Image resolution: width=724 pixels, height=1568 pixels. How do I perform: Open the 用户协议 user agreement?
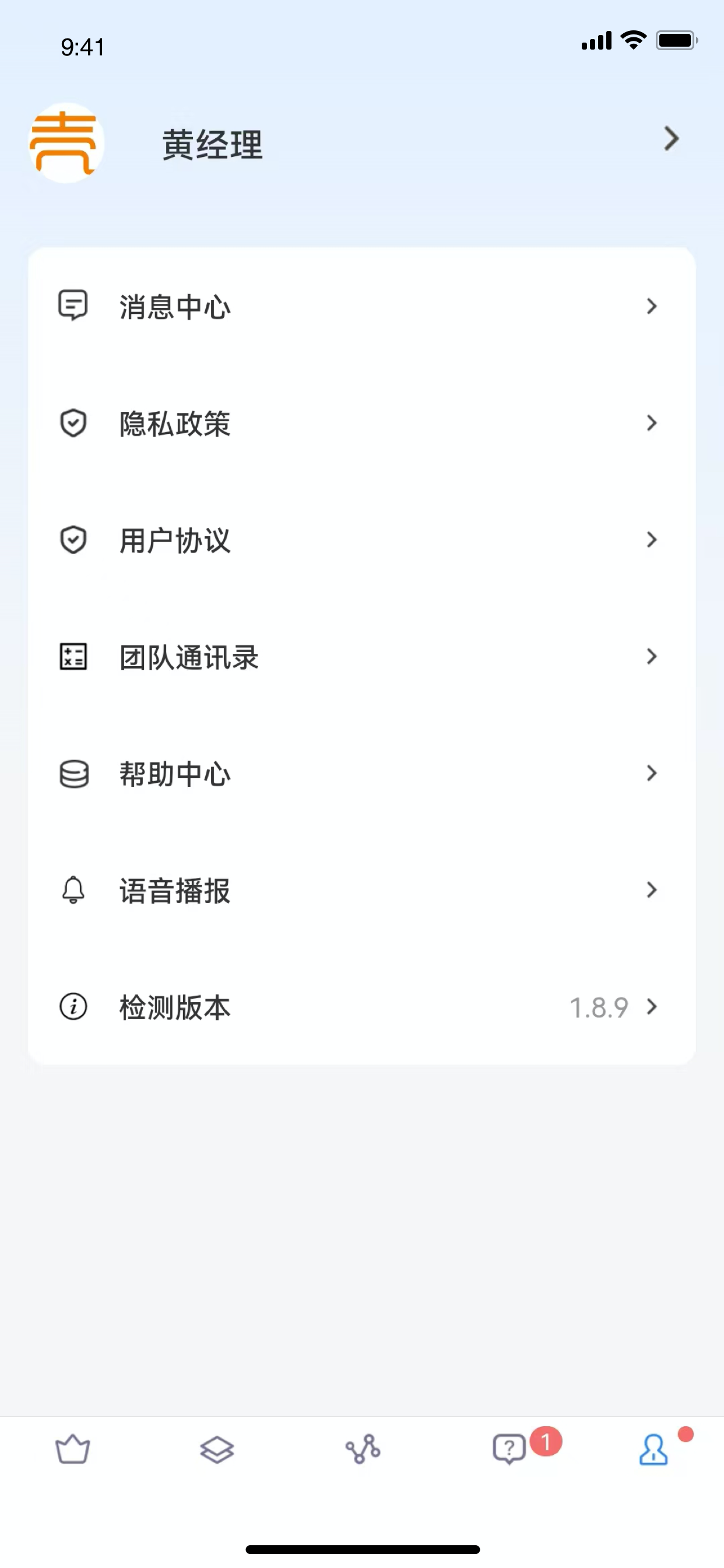361,540
